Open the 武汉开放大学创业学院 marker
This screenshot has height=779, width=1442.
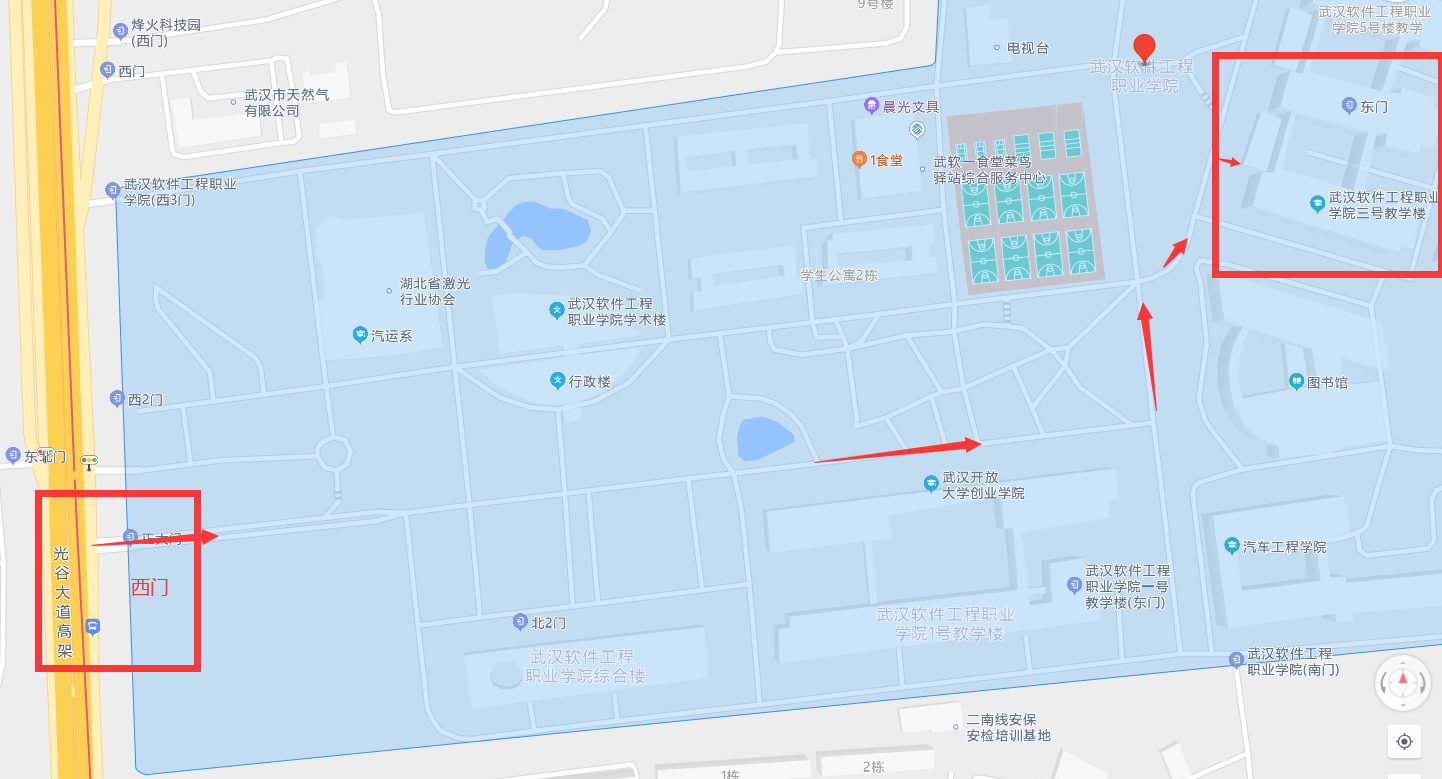click(931, 484)
